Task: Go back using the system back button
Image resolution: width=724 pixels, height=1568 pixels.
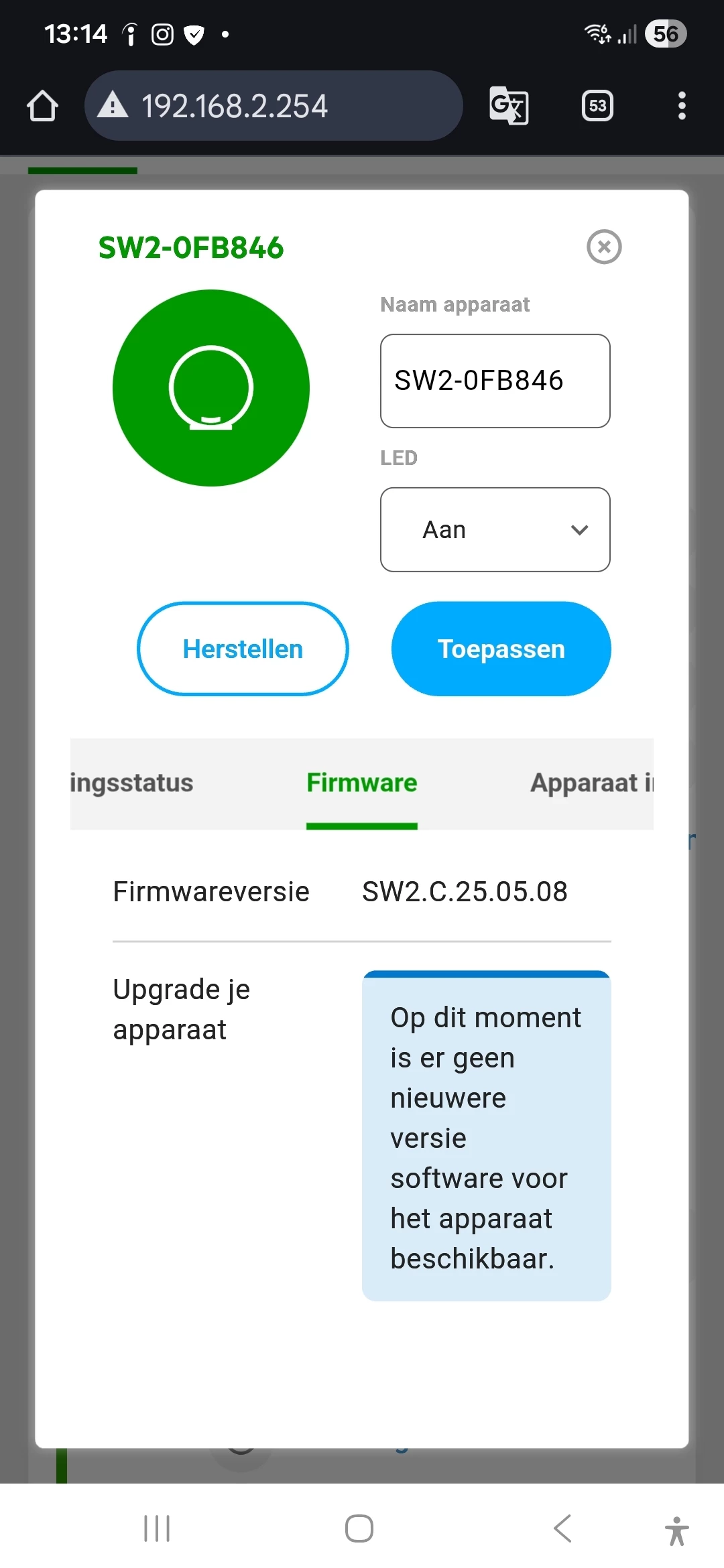Action: 563,1528
